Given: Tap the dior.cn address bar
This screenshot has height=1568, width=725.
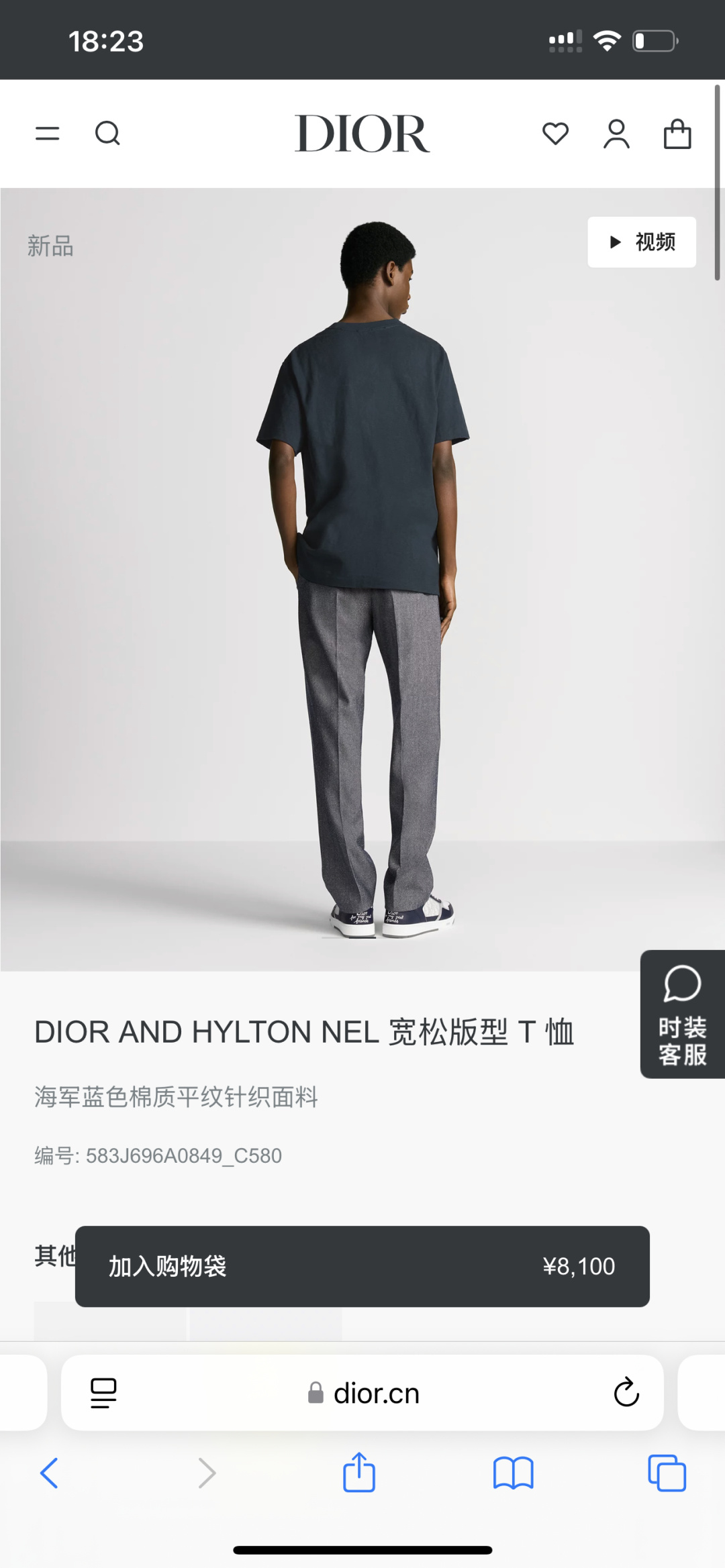Looking at the screenshot, I should point(376,1394).
